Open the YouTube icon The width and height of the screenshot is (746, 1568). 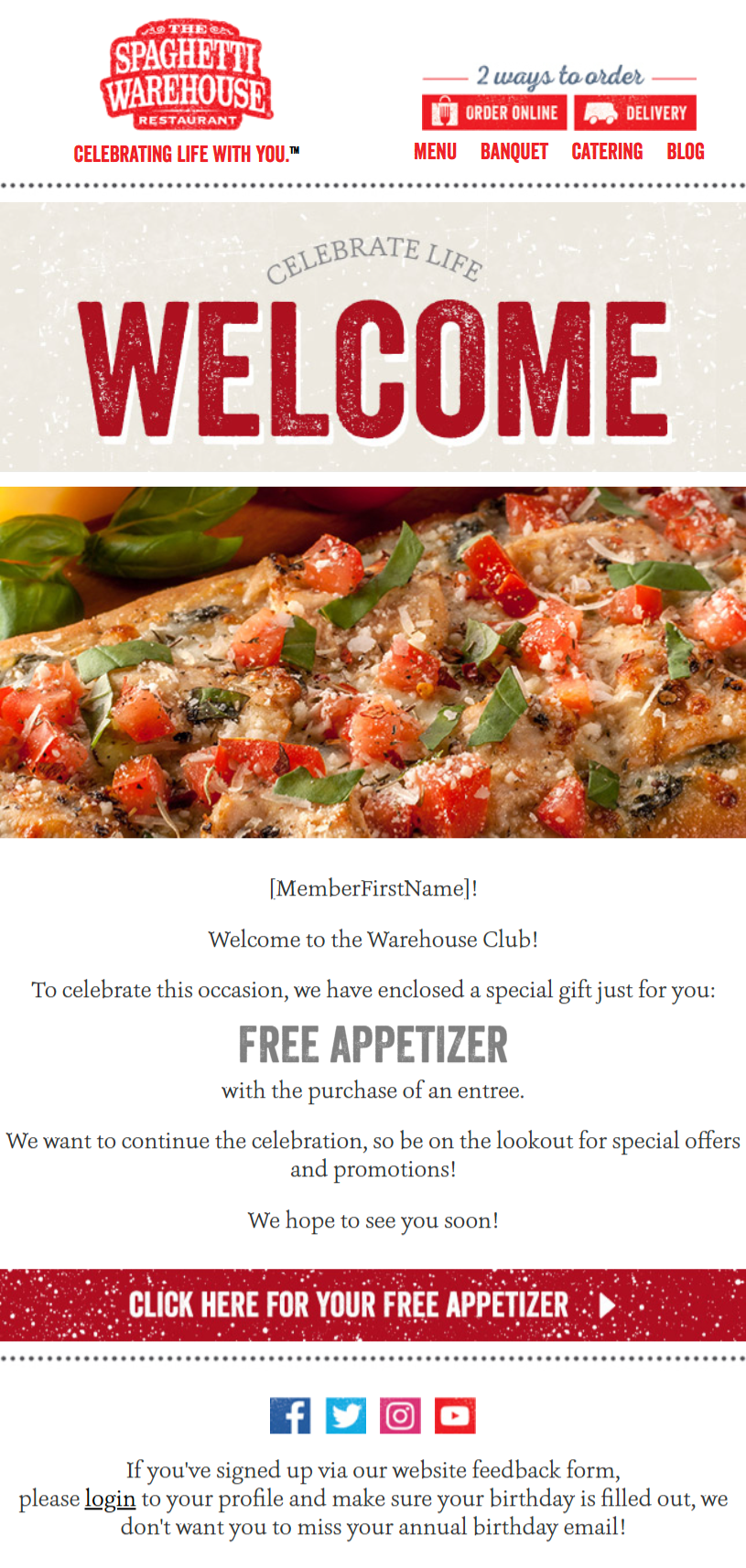(x=455, y=1415)
